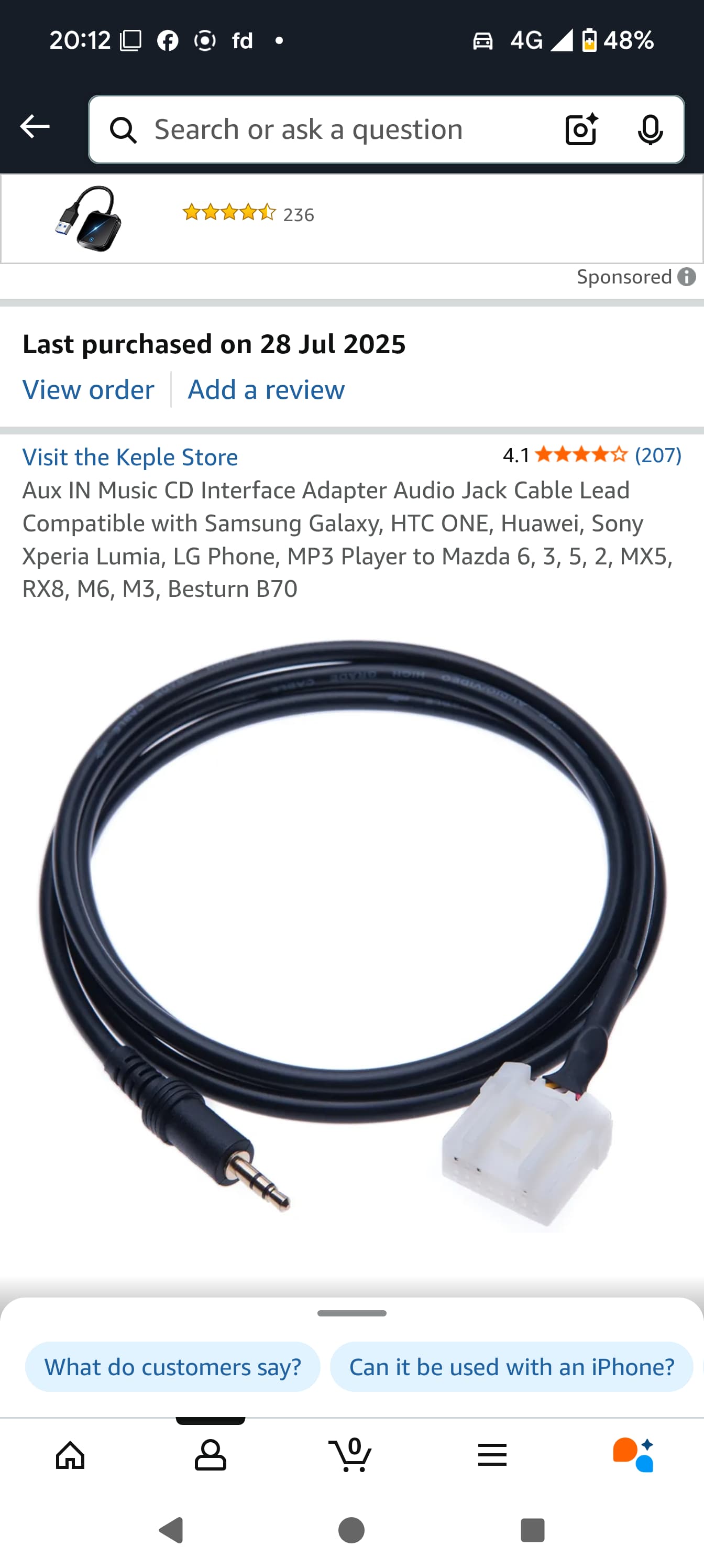Viewport: 704px width, 1568px height.
Task: Tap the system back button
Action: coord(172,1530)
